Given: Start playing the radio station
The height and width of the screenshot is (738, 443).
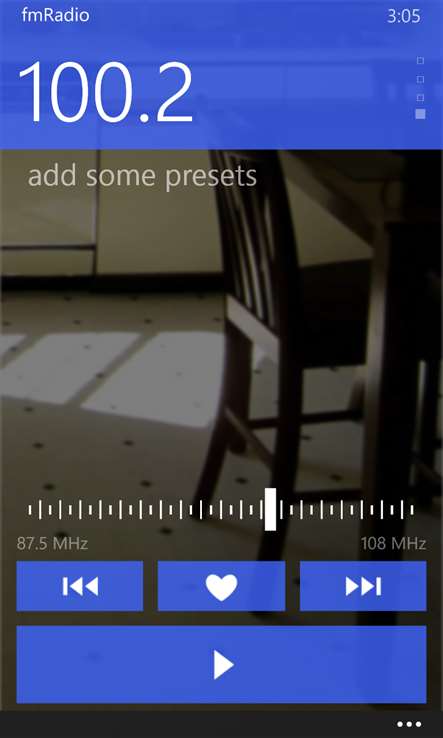Looking at the screenshot, I should [x=221, y=664].
